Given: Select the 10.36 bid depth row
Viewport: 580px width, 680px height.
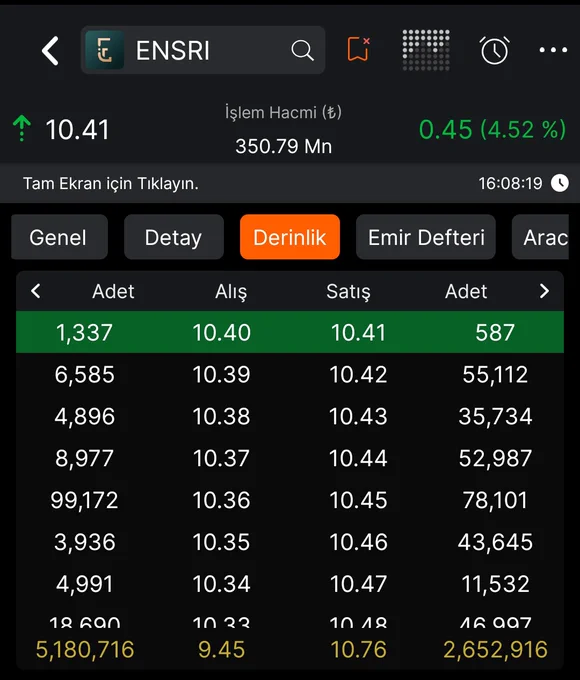Looking at the screenshot, I should point(290,500).
